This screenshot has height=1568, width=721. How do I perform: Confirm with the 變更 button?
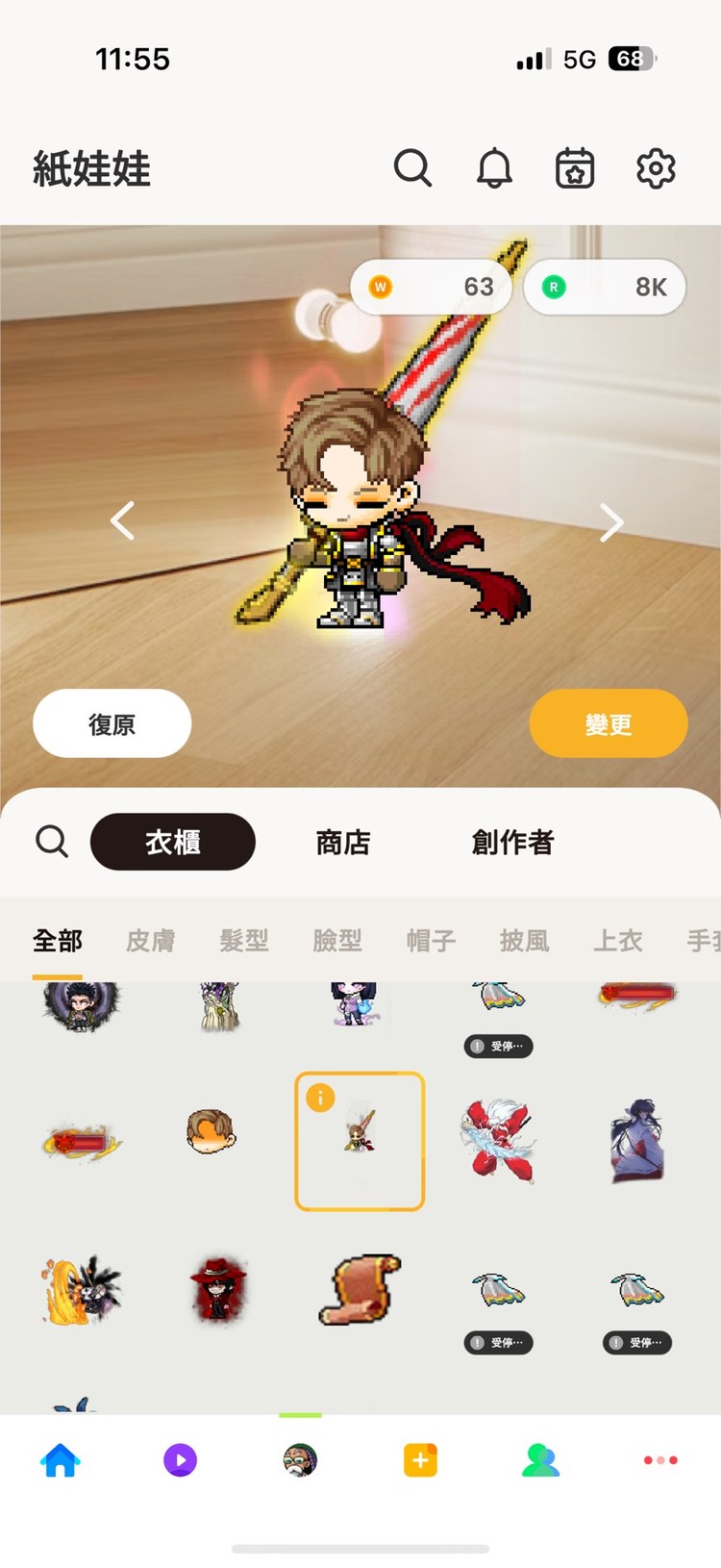(x=608, y=723)
